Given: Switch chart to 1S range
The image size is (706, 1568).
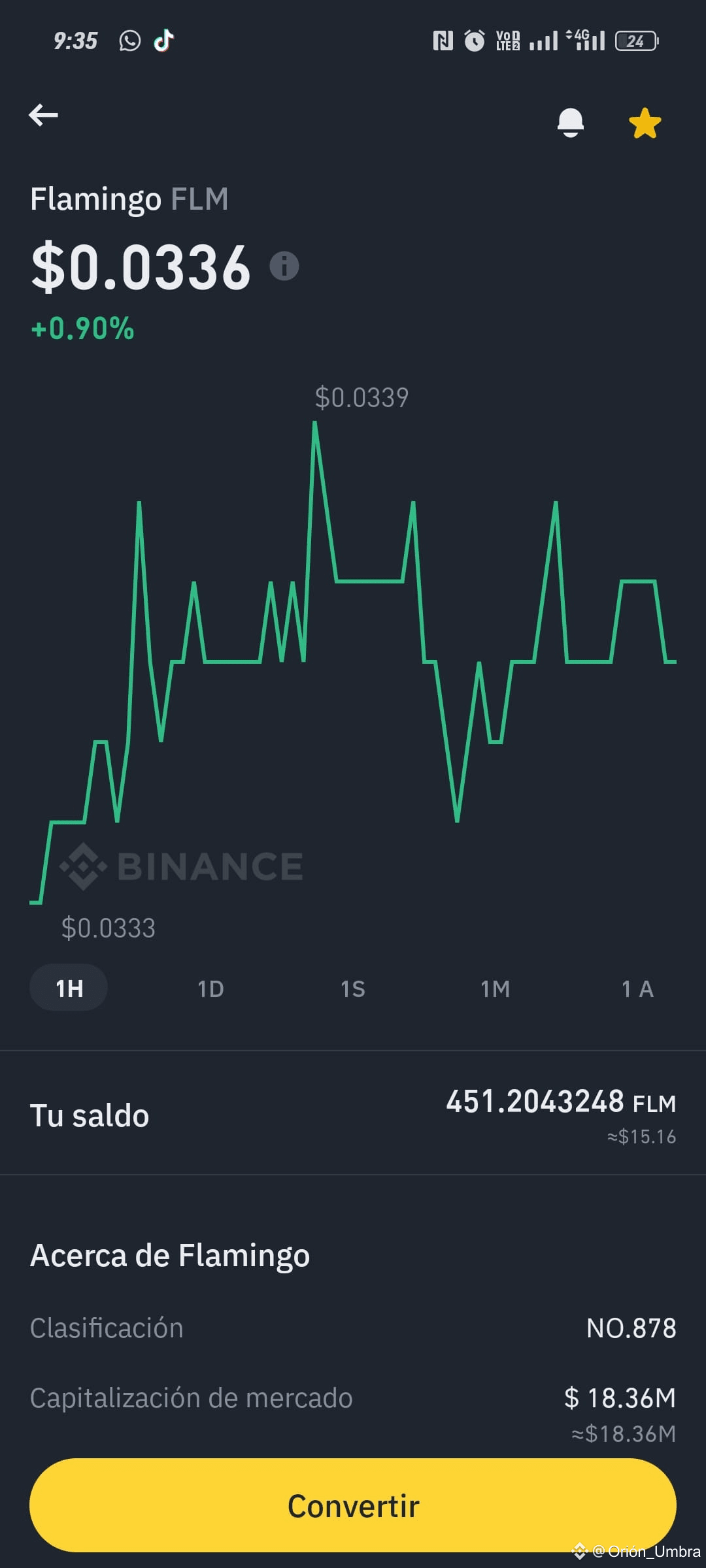Looking at the screenshot, I should [x=353, y=989].
